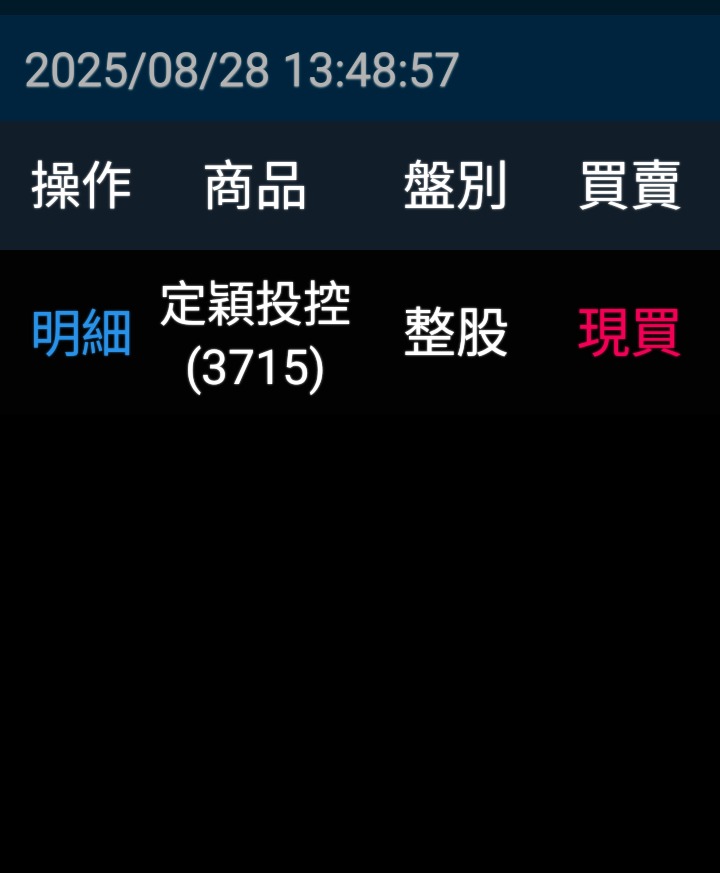Open 明細 for 定穎投控 order
The image size is (720, 873).
[81, 333]
